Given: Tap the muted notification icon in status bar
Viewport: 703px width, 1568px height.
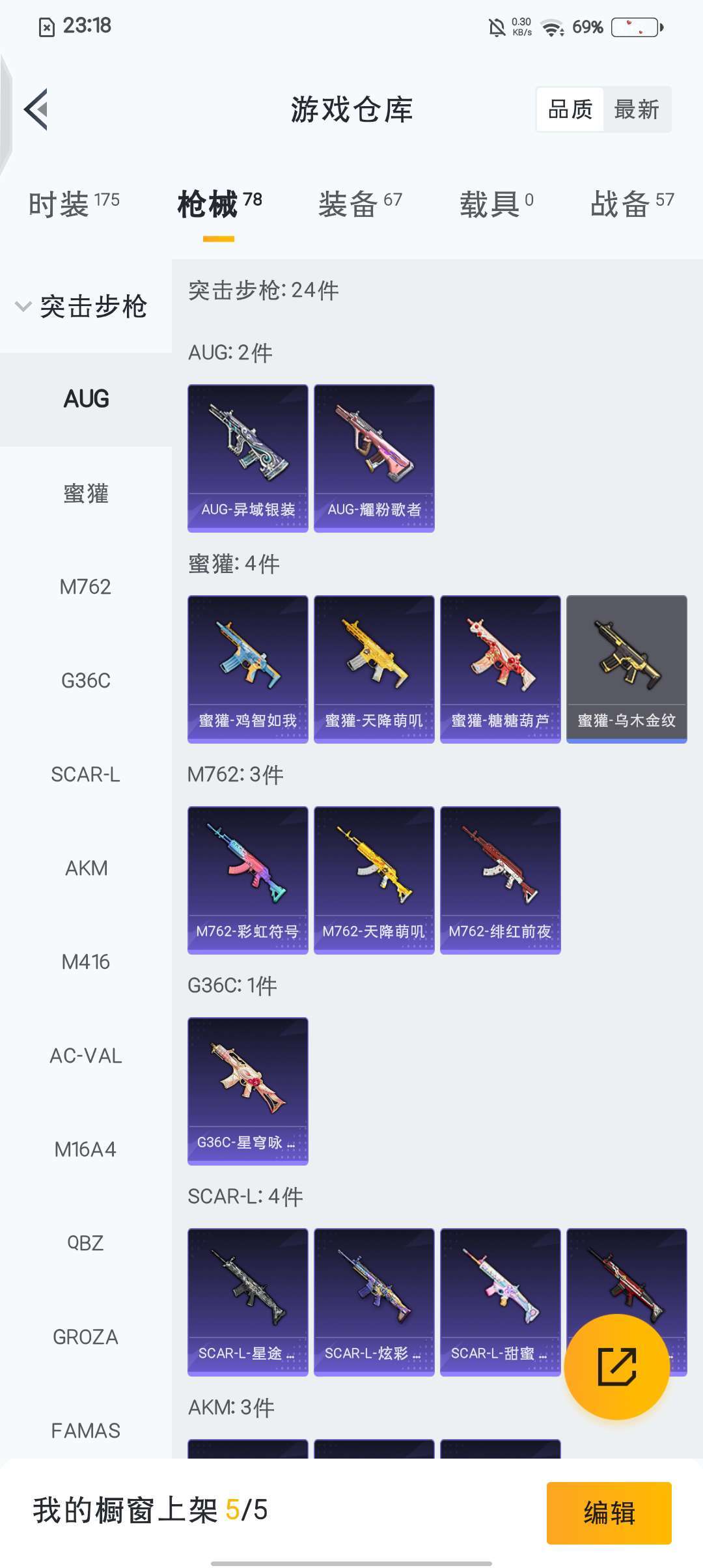Looking at the screenshot, I should [497, 27].
